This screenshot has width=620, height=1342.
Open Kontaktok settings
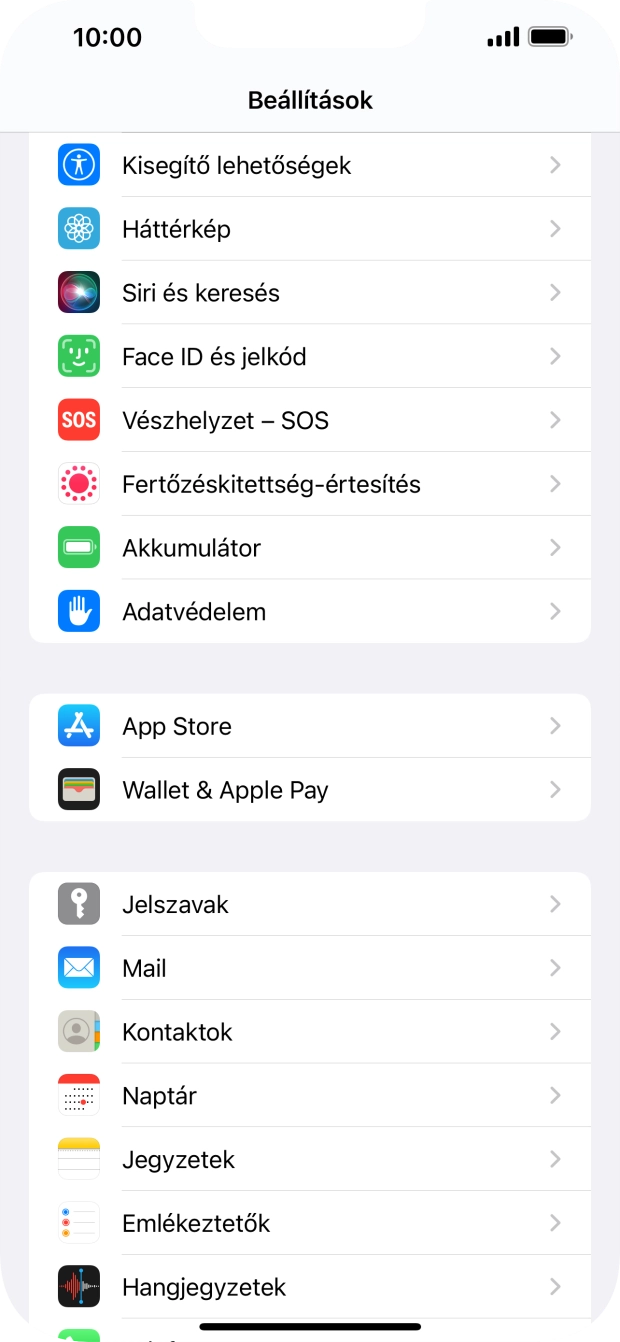click(x=310, y=1032)
